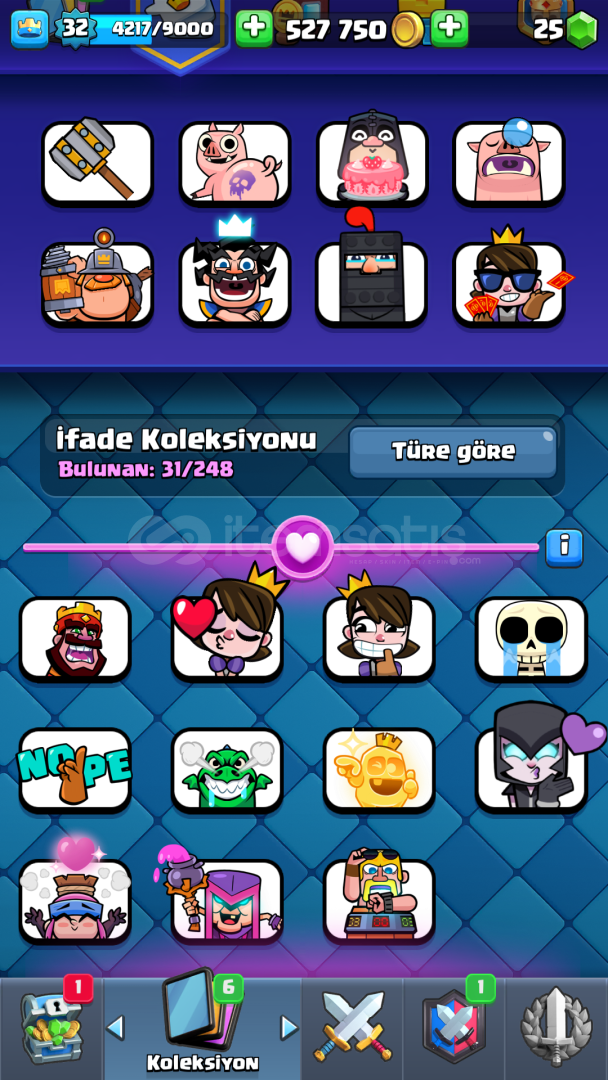Choose the princess blowing kiss emote

pyautogui.click(x=227, y=637)
